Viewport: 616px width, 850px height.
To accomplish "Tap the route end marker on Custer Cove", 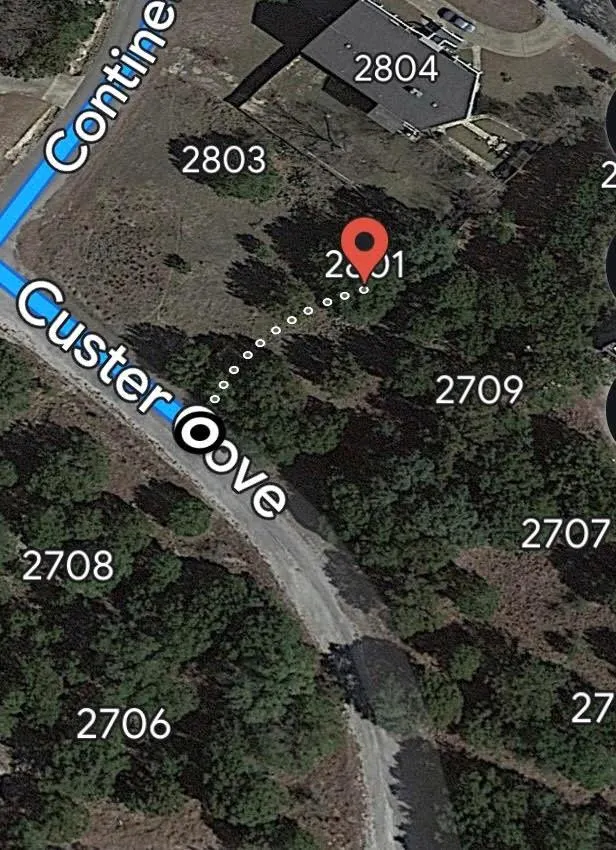I will tap(197, 433).
